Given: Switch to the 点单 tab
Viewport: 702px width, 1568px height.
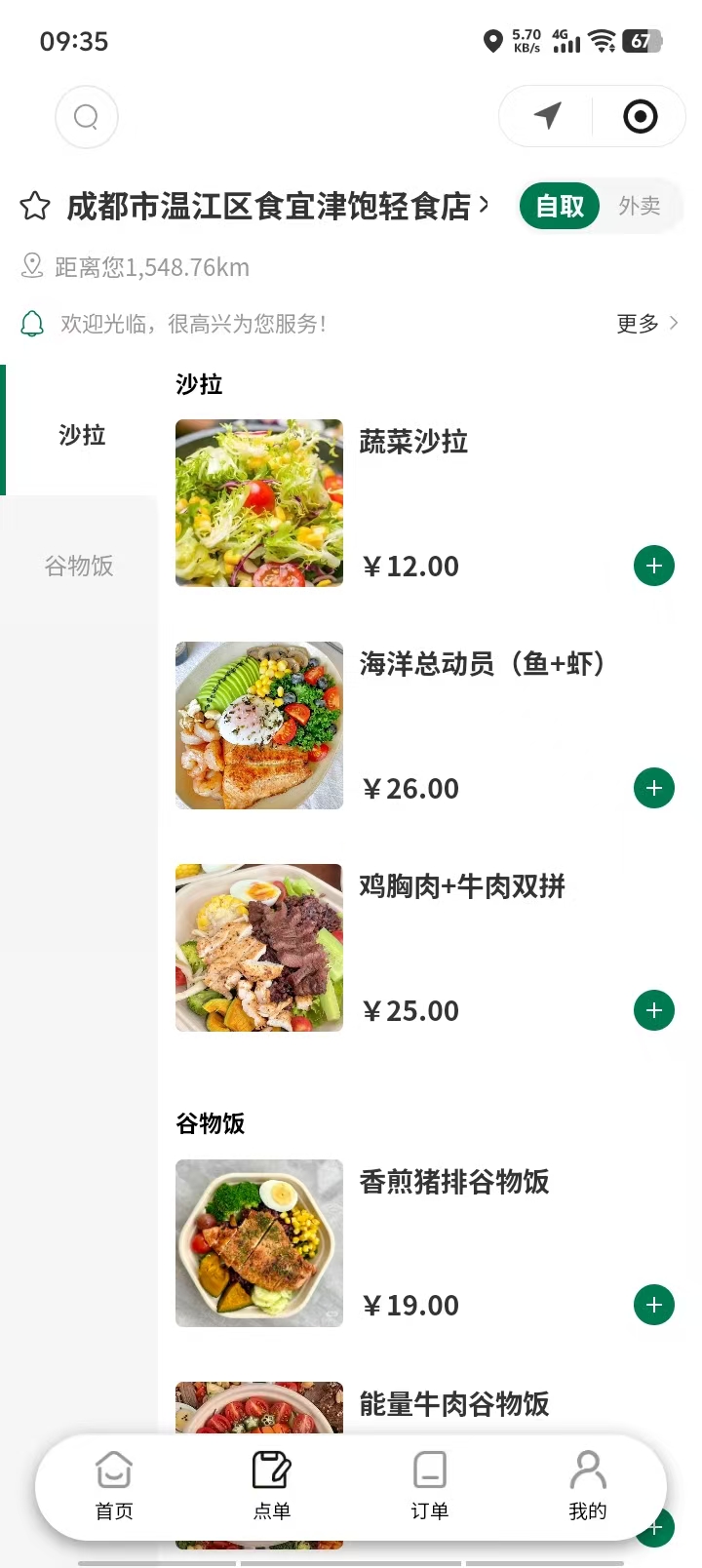Looking at the screenshot, I should pyautogui.click(x=272, y=1486).
